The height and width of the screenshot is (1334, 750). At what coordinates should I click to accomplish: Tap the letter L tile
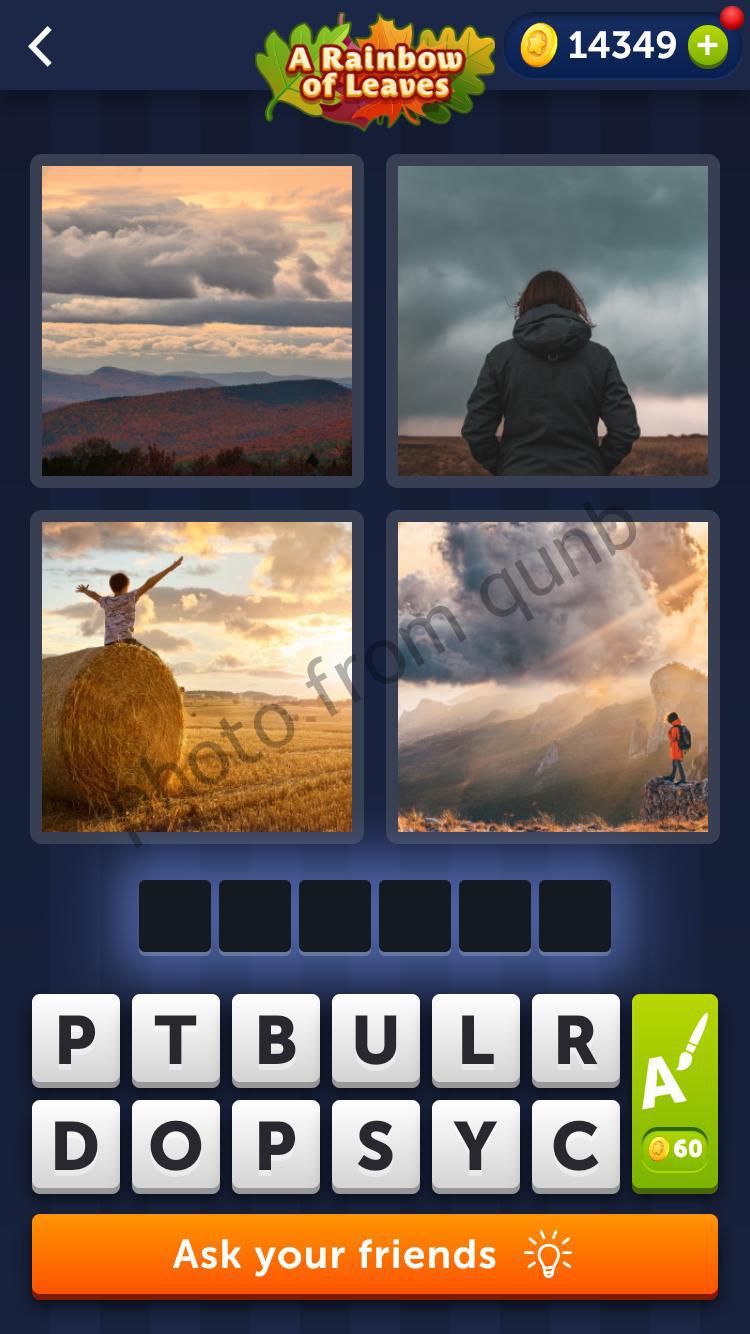[476, 1041]
